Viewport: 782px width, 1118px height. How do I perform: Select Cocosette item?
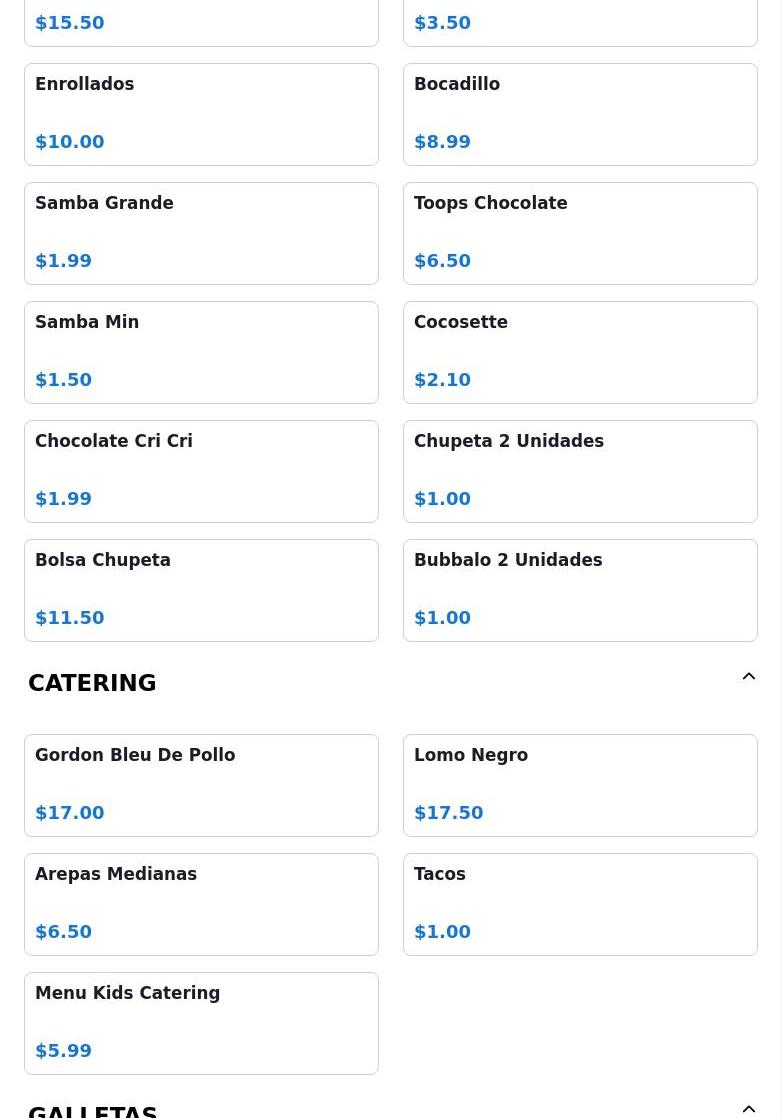(x=580, y=352)
